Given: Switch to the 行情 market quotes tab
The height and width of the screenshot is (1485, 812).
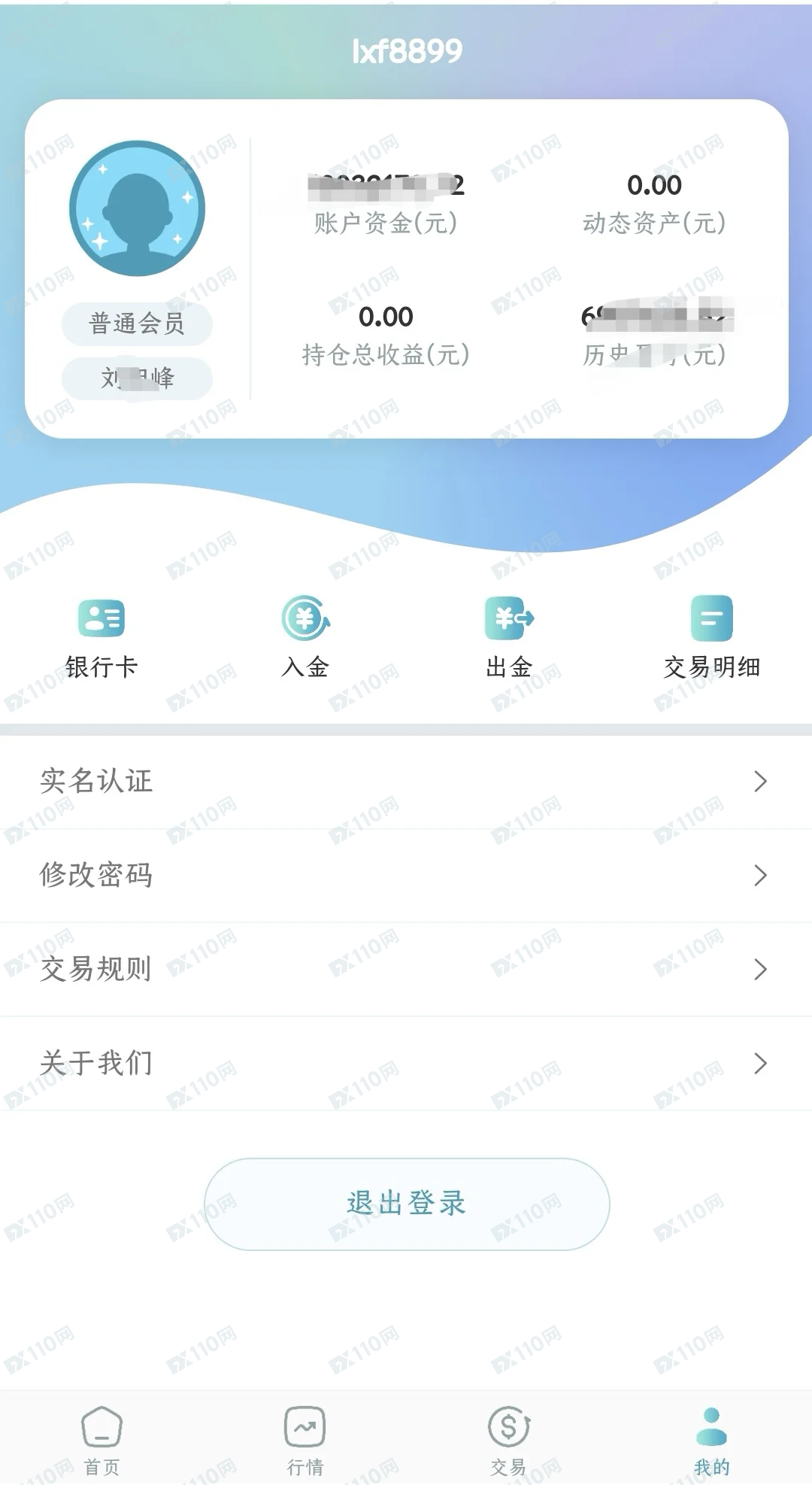Looking at the screenshot, I should tap(304, 1429).
